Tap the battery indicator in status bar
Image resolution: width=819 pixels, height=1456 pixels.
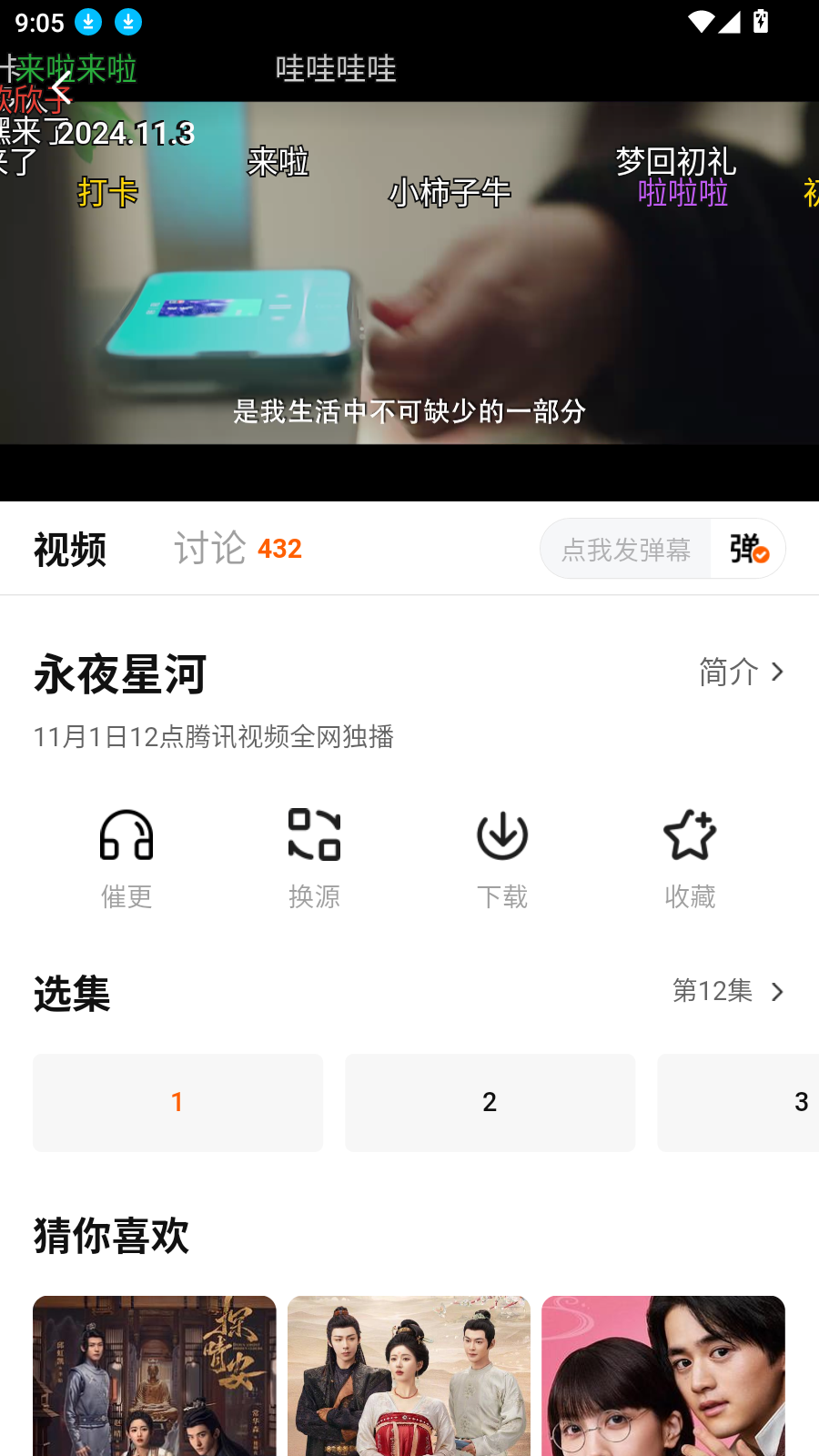[x=763, y=22]
